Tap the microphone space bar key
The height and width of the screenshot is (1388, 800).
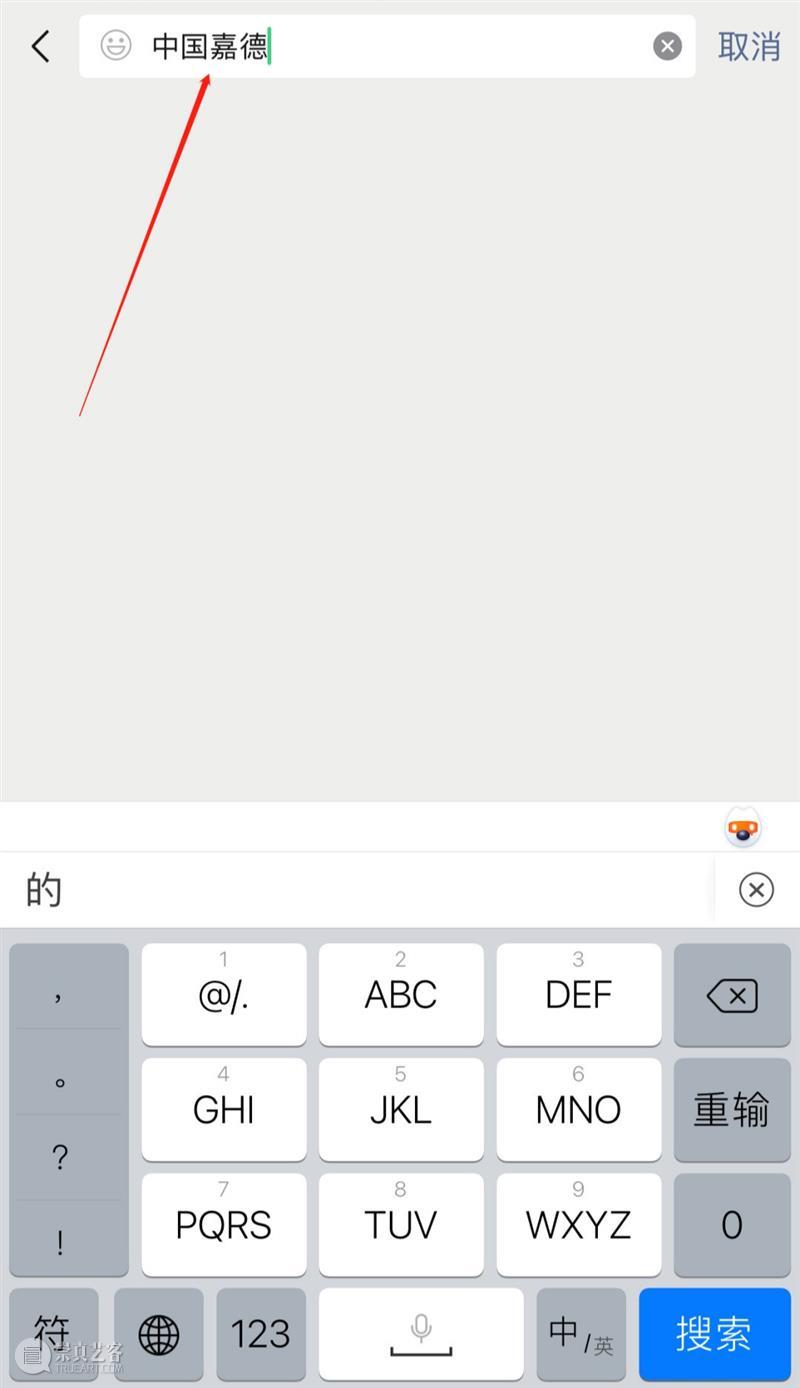421,1333
